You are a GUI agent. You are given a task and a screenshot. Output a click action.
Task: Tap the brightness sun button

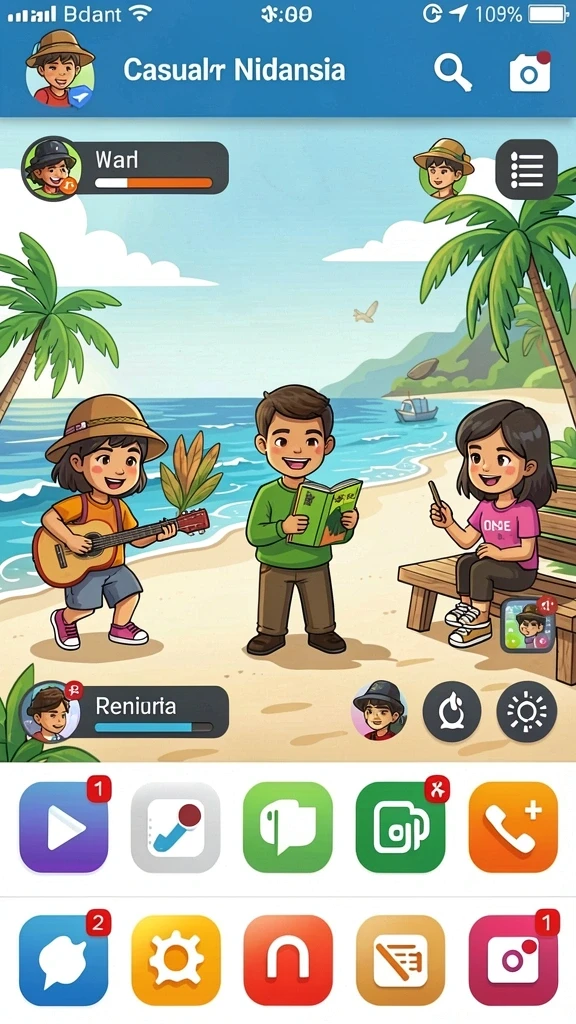527,711
